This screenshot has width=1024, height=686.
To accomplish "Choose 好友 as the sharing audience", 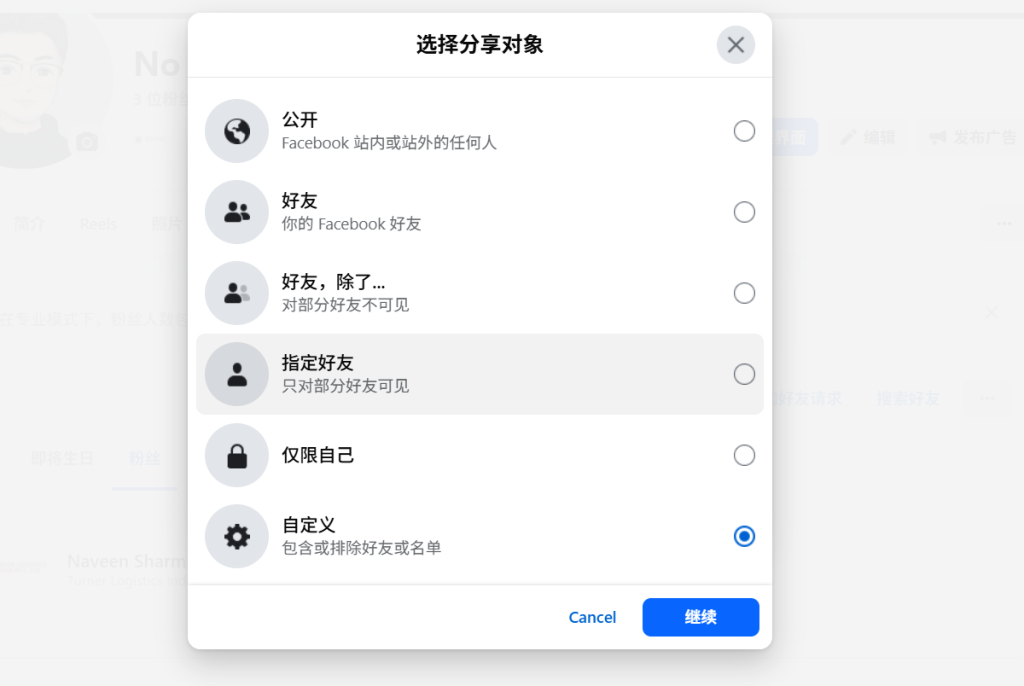I will point(744,212).
